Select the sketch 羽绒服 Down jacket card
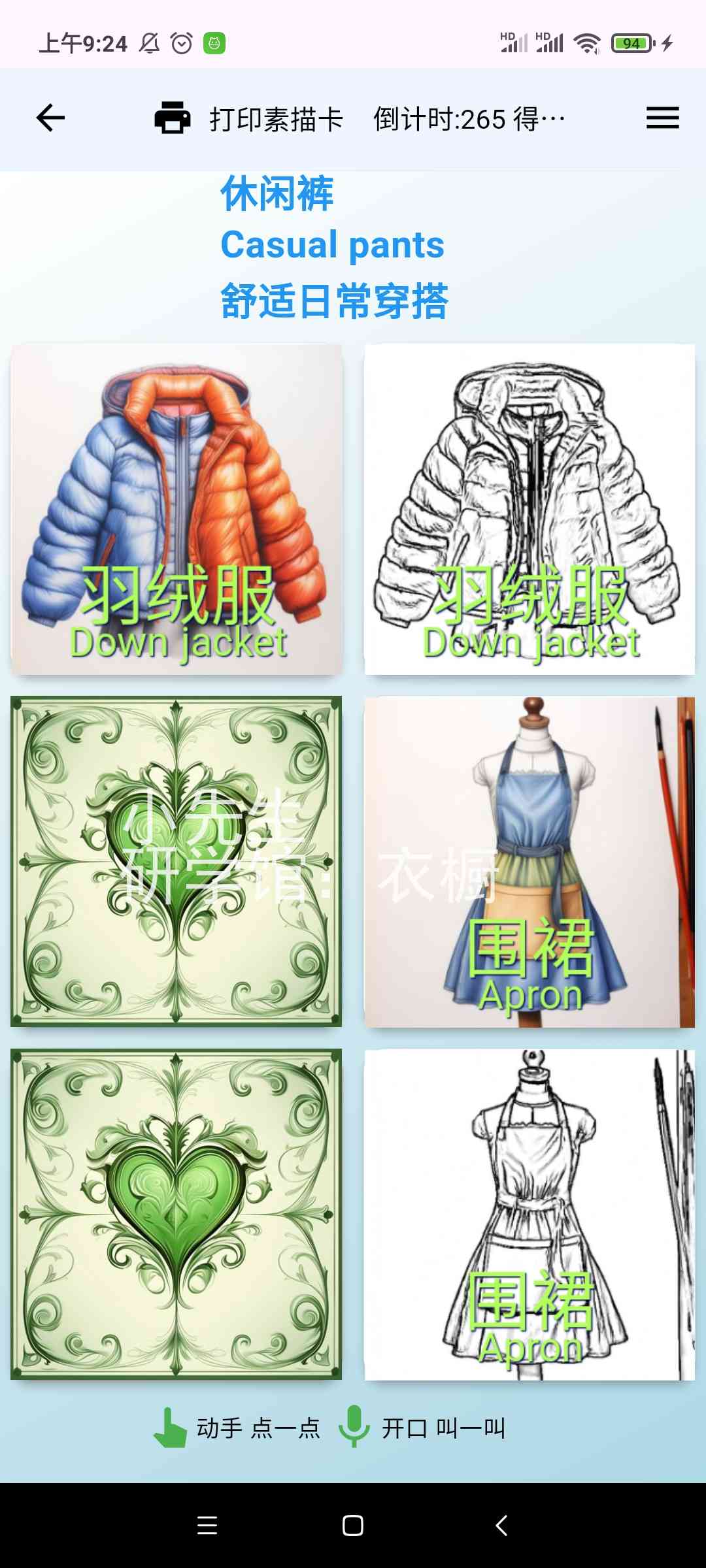The image size is (706, 1568). click(x=529, y=510)
